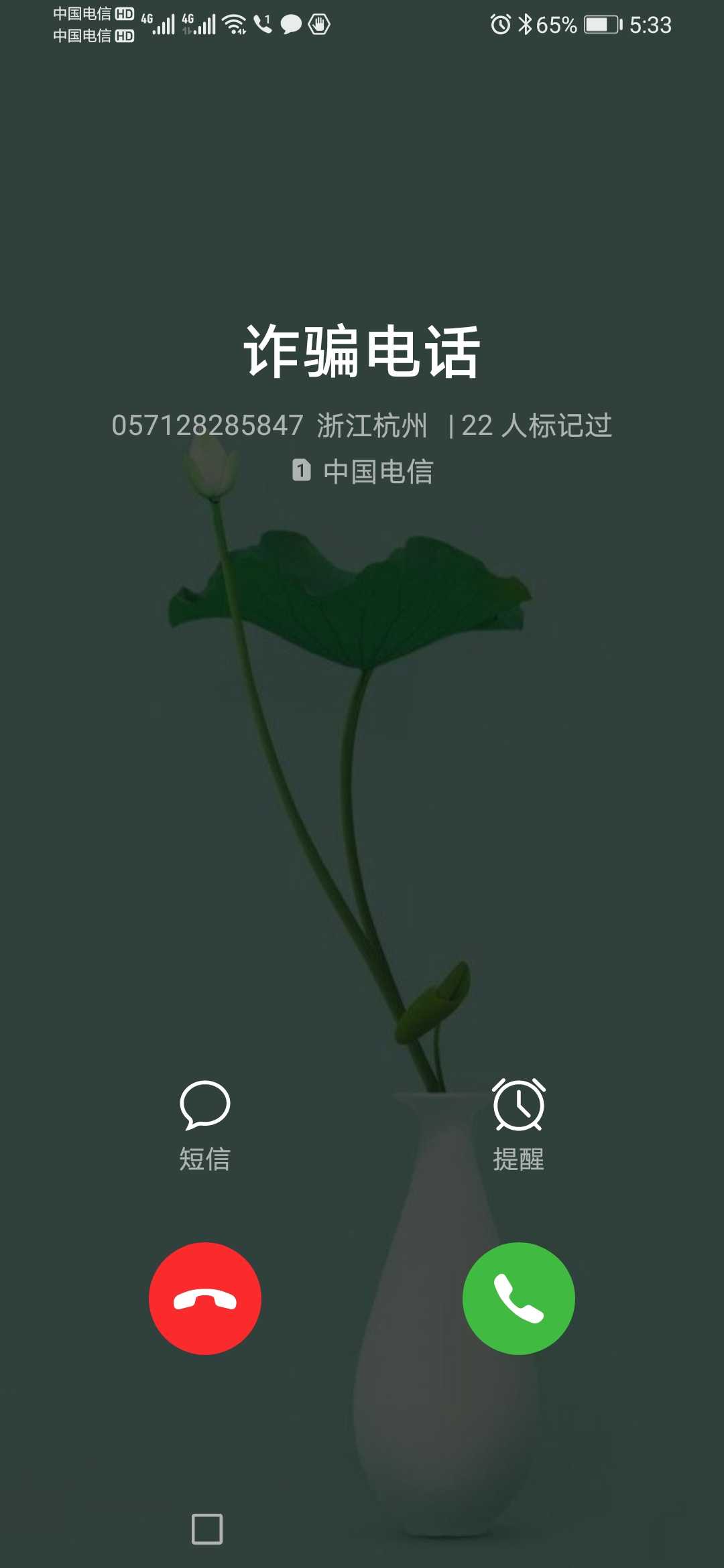The image size is (724, 1568).
Task: Decline the scam call with red button
Action: (x=205, y=1299)
